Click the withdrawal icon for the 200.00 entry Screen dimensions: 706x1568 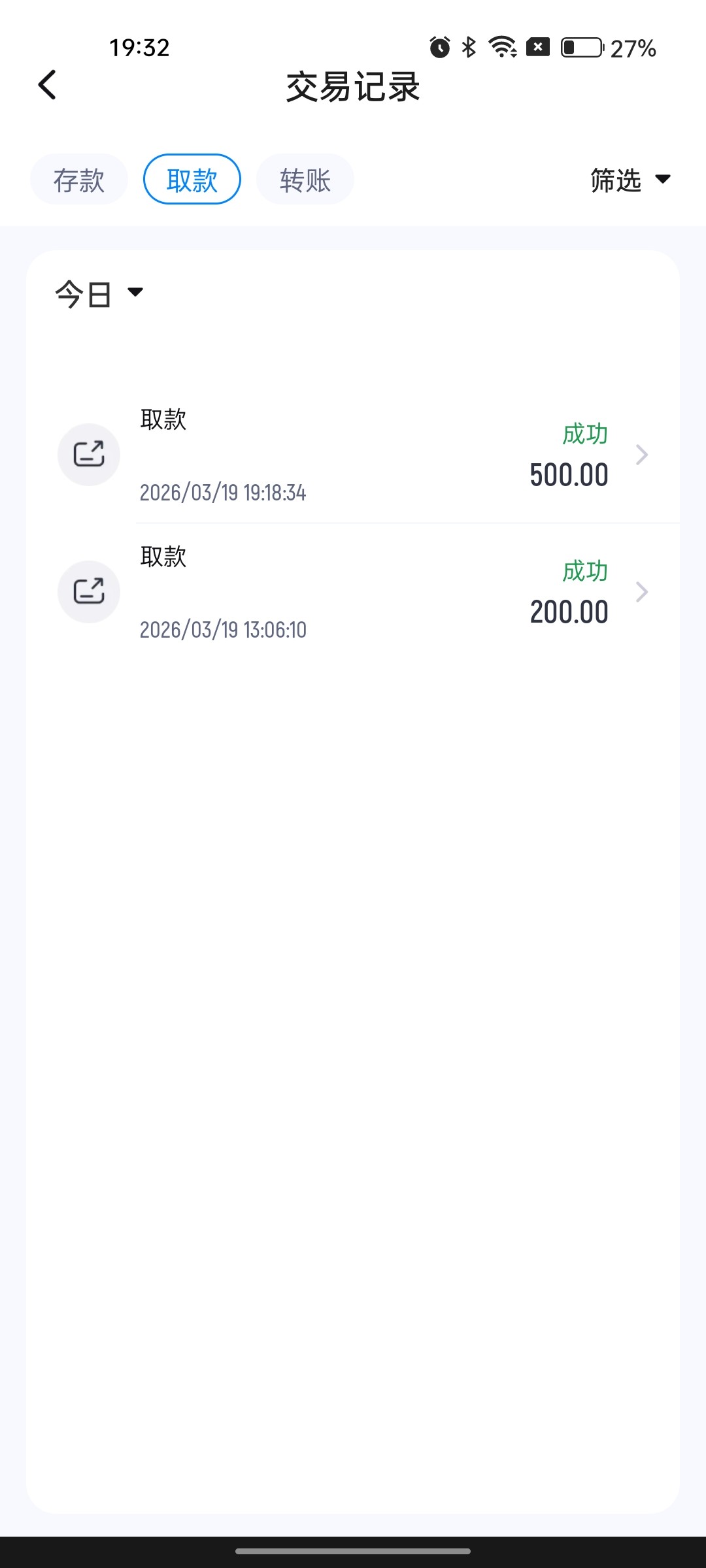[x=89, y=592]
